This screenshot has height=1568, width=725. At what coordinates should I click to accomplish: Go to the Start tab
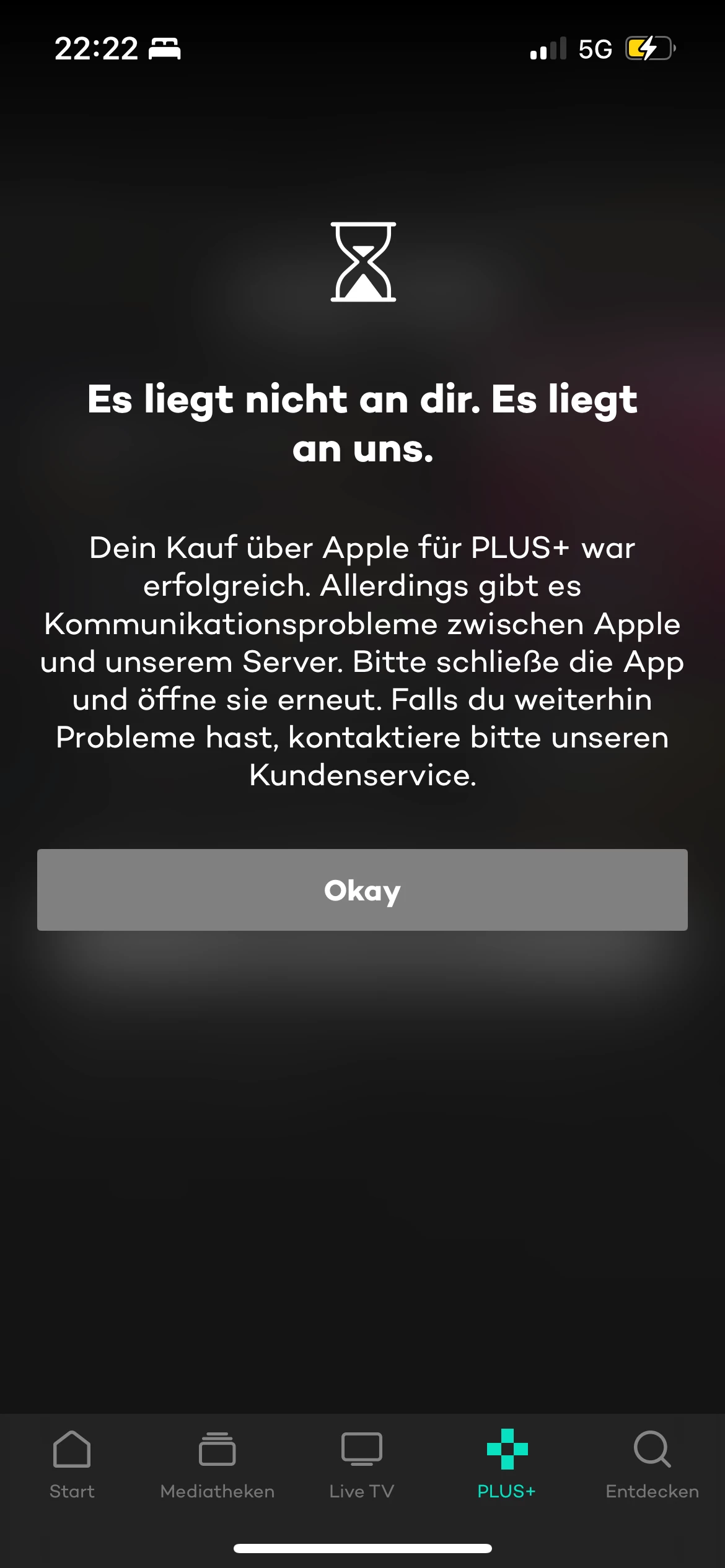(x=72, y=1464)
